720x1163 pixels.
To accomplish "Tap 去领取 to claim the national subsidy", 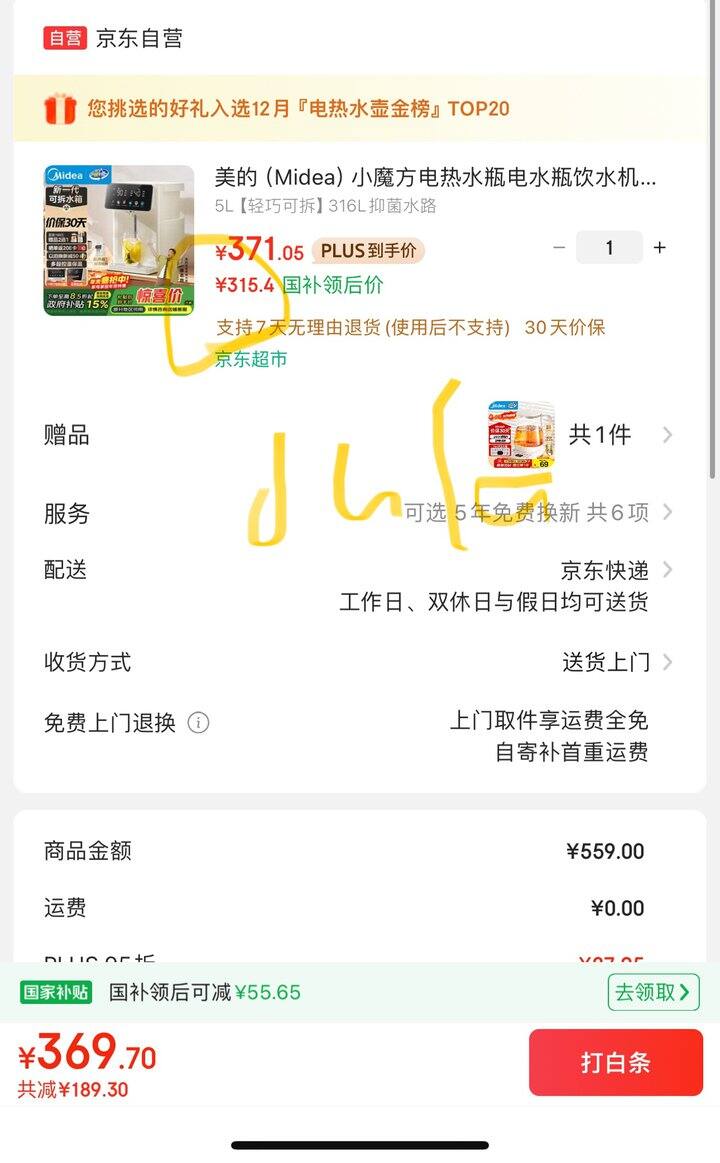I will (x=653, y=992).
